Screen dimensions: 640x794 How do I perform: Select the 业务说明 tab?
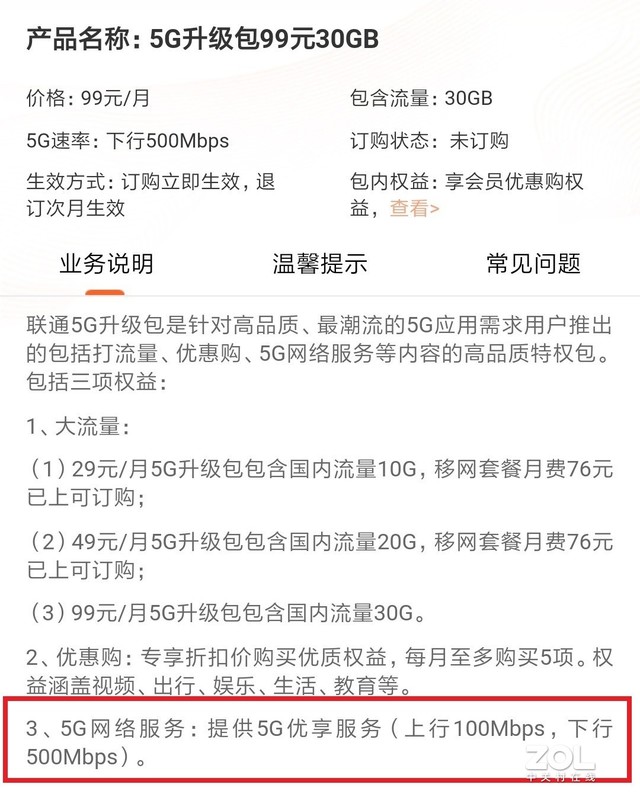click(x=105, y=264)
